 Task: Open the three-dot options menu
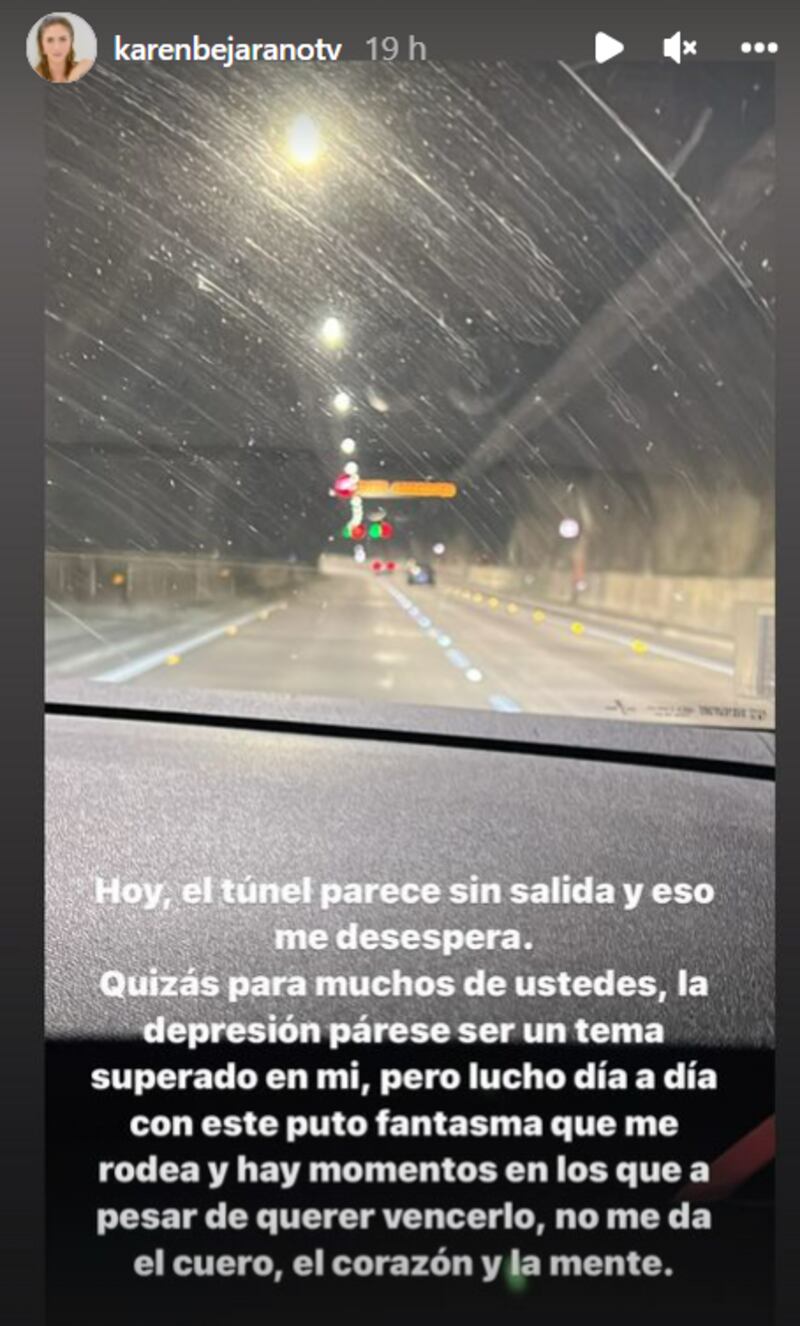759,47
